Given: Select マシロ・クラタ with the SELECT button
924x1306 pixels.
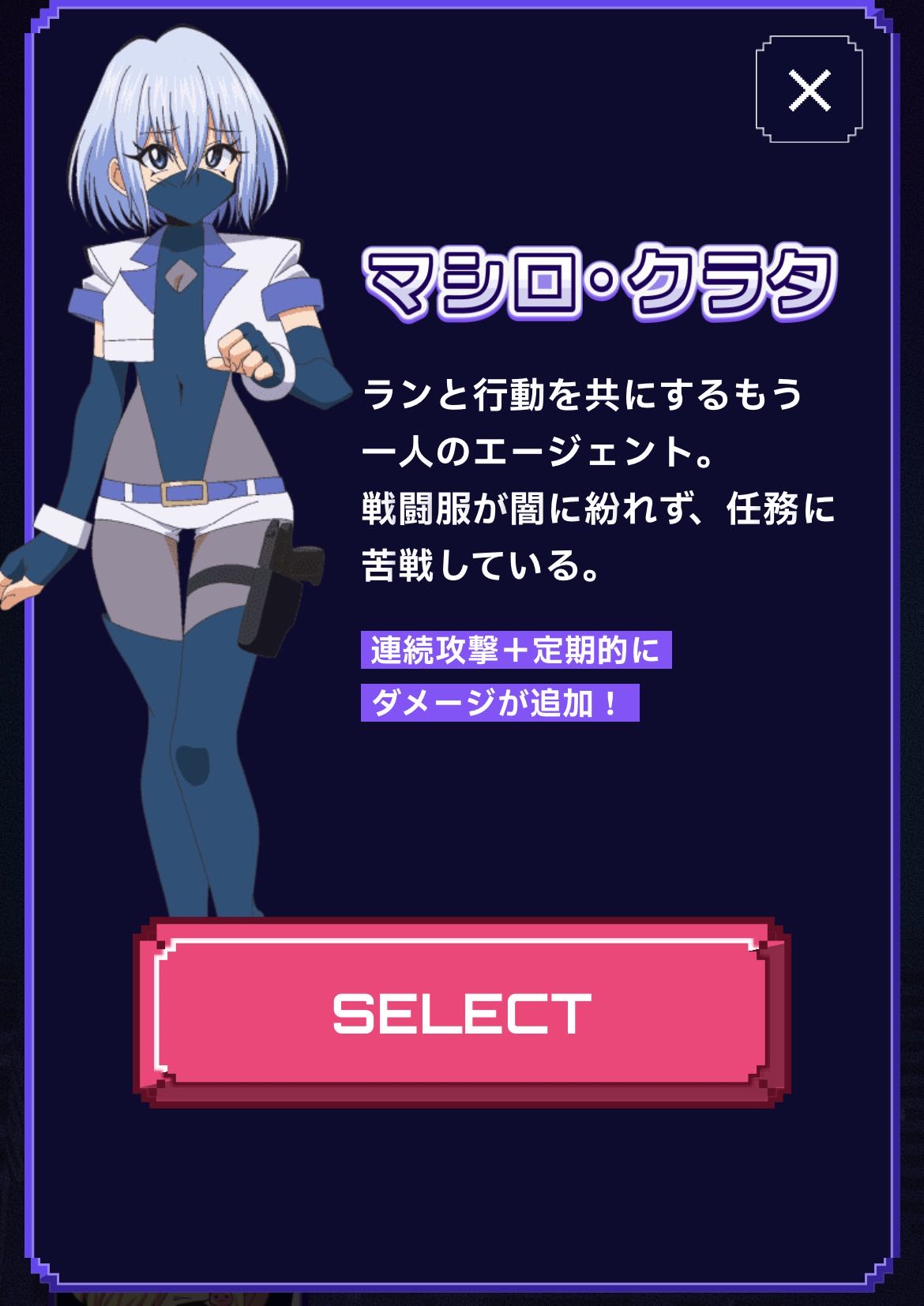Looking at the screenshot, I should tap(462, 1012).
